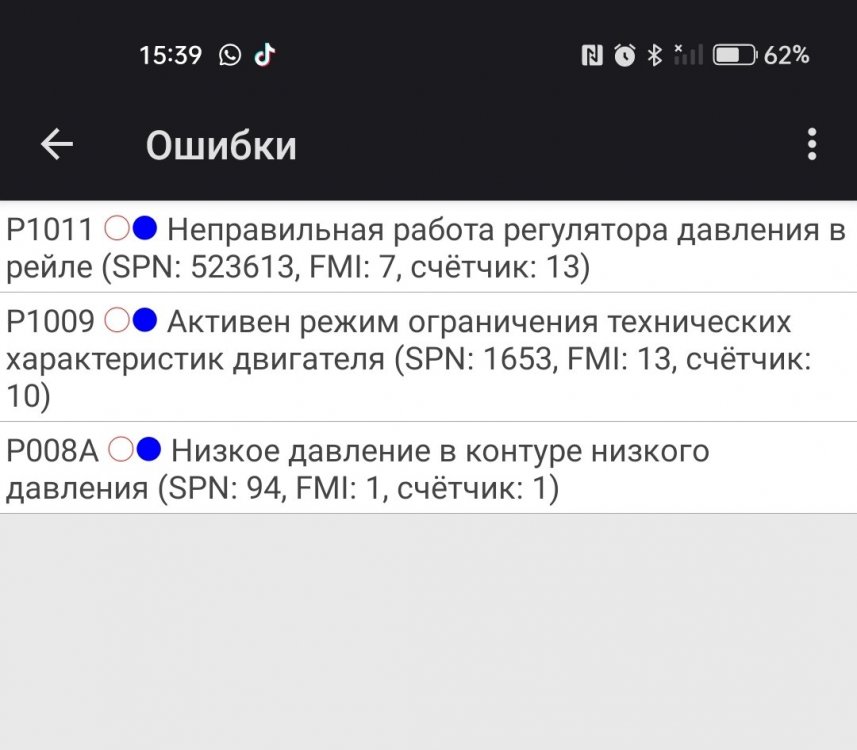Image resolution: width=857 pixels, height=750 pixels.
Task: Open the P1011 error entry
Action: [428, 248]
